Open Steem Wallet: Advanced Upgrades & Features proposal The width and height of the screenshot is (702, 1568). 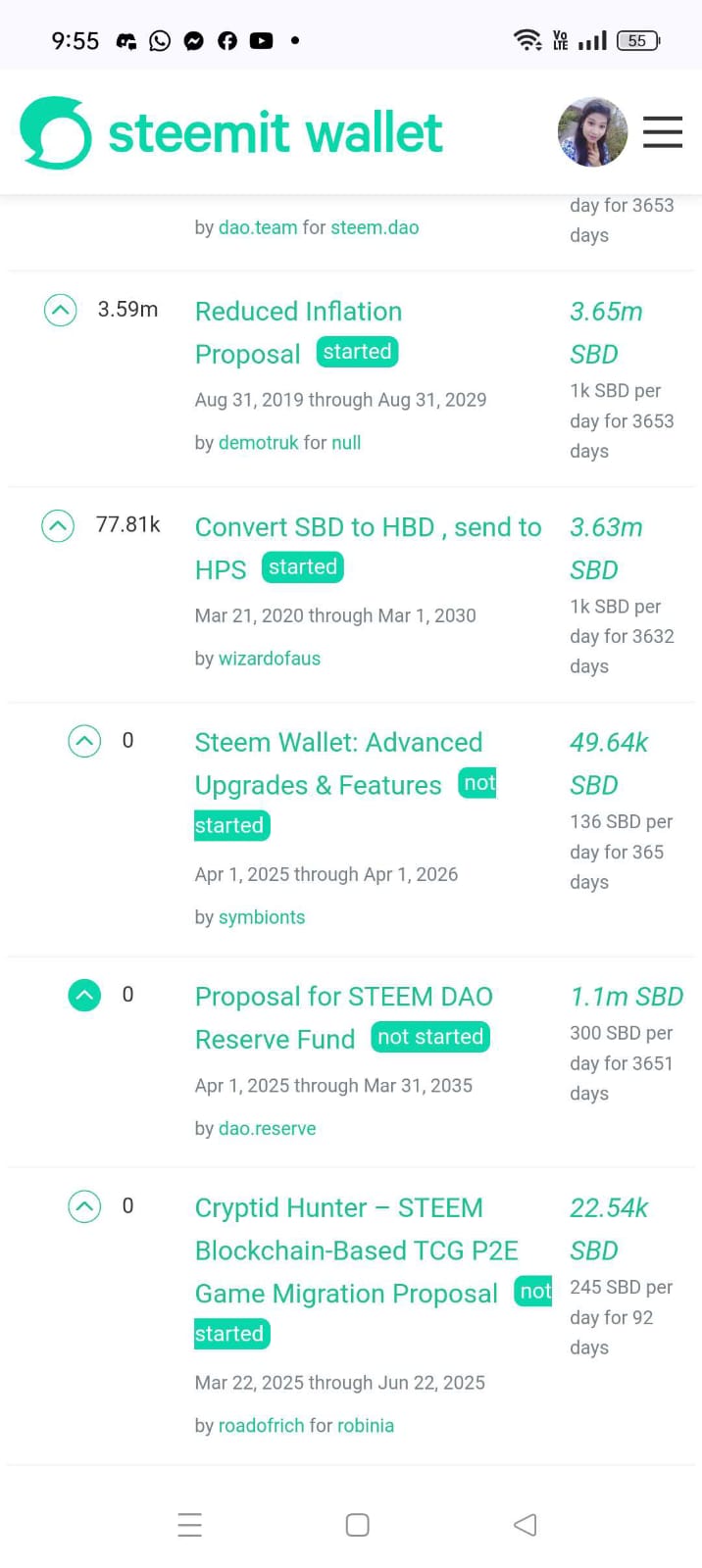point(338,743)
